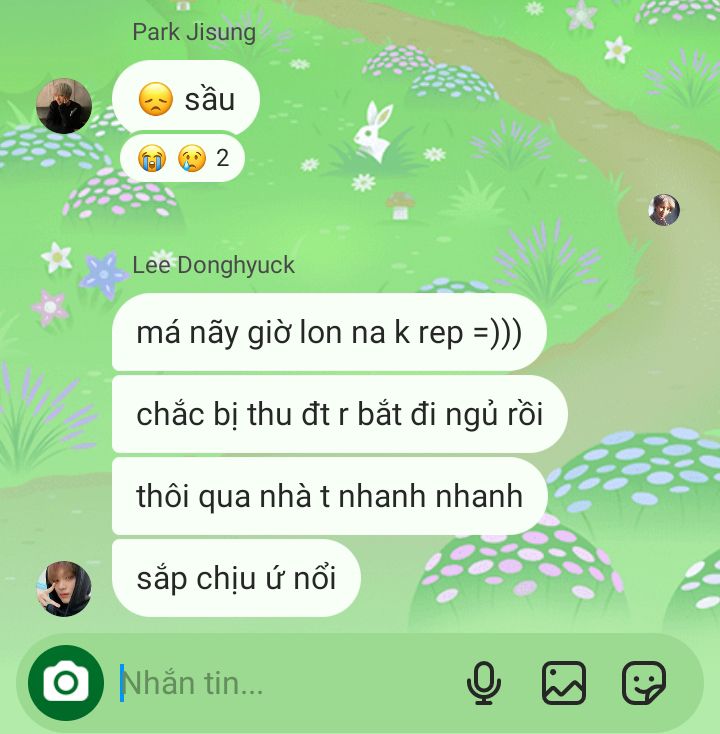View reactions on Park Jisung's sầu message
Viewport: 720px width, 734px height.
(x=182, y=158)
